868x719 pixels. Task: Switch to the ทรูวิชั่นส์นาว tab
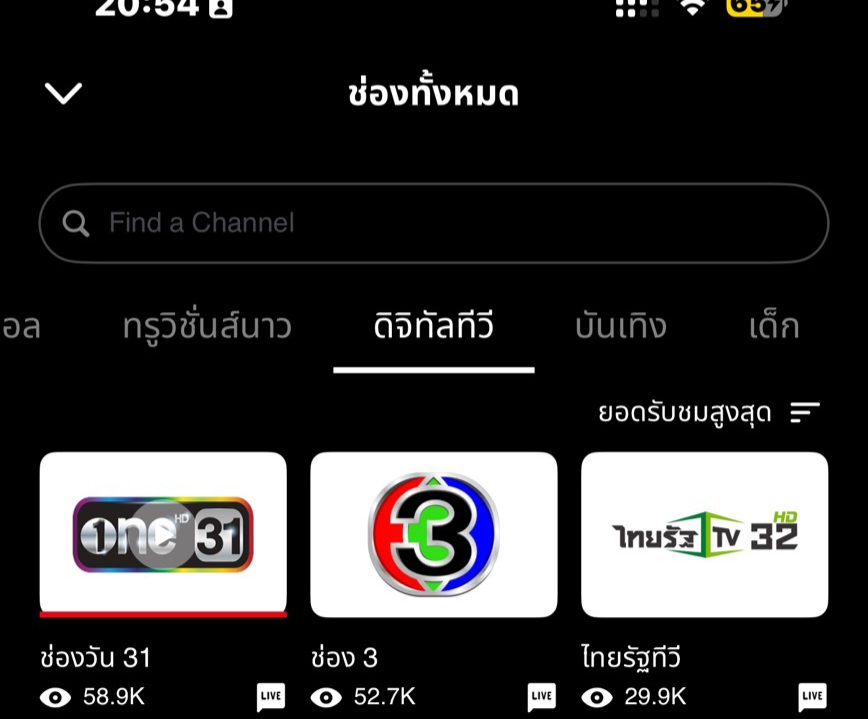[x=207, y=327]
